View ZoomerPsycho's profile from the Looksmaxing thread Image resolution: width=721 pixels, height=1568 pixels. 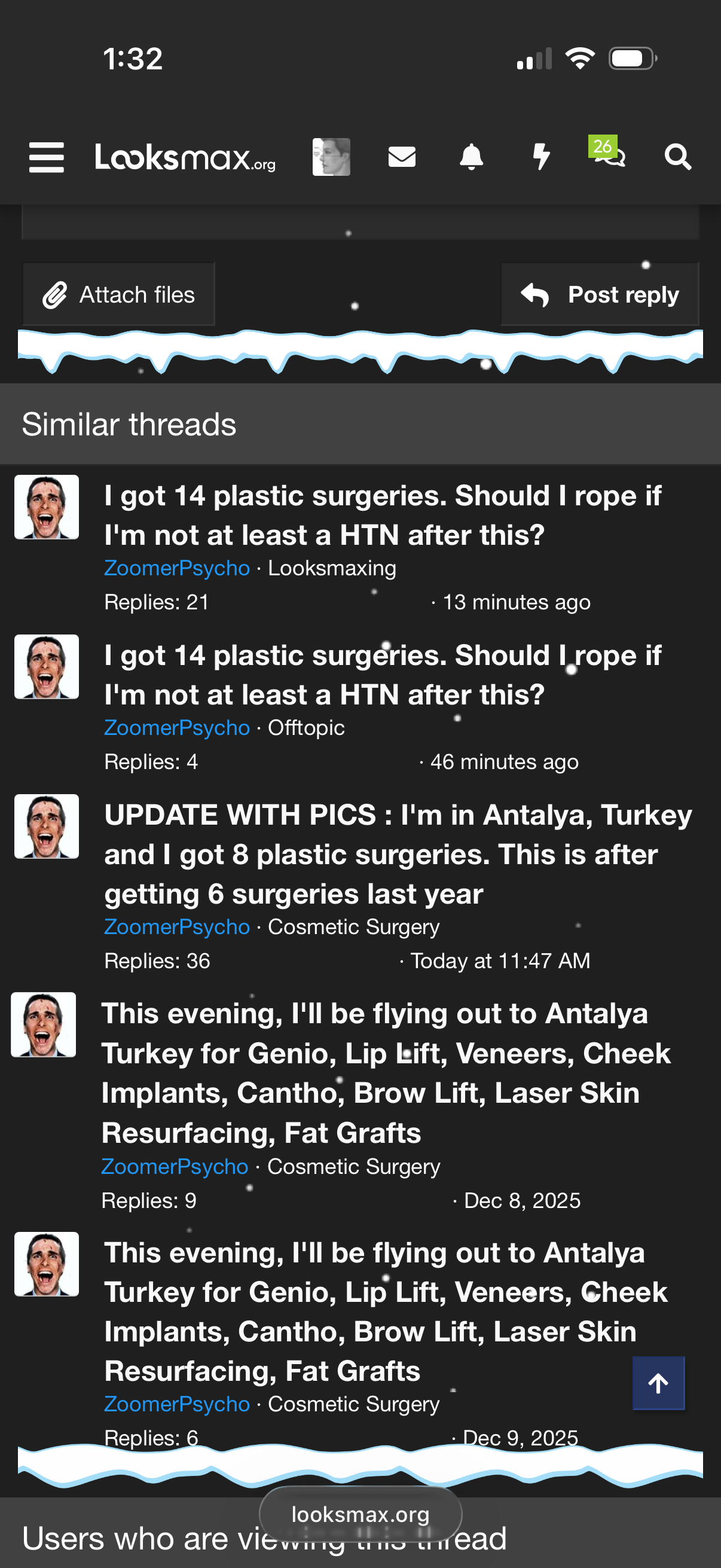176,568
